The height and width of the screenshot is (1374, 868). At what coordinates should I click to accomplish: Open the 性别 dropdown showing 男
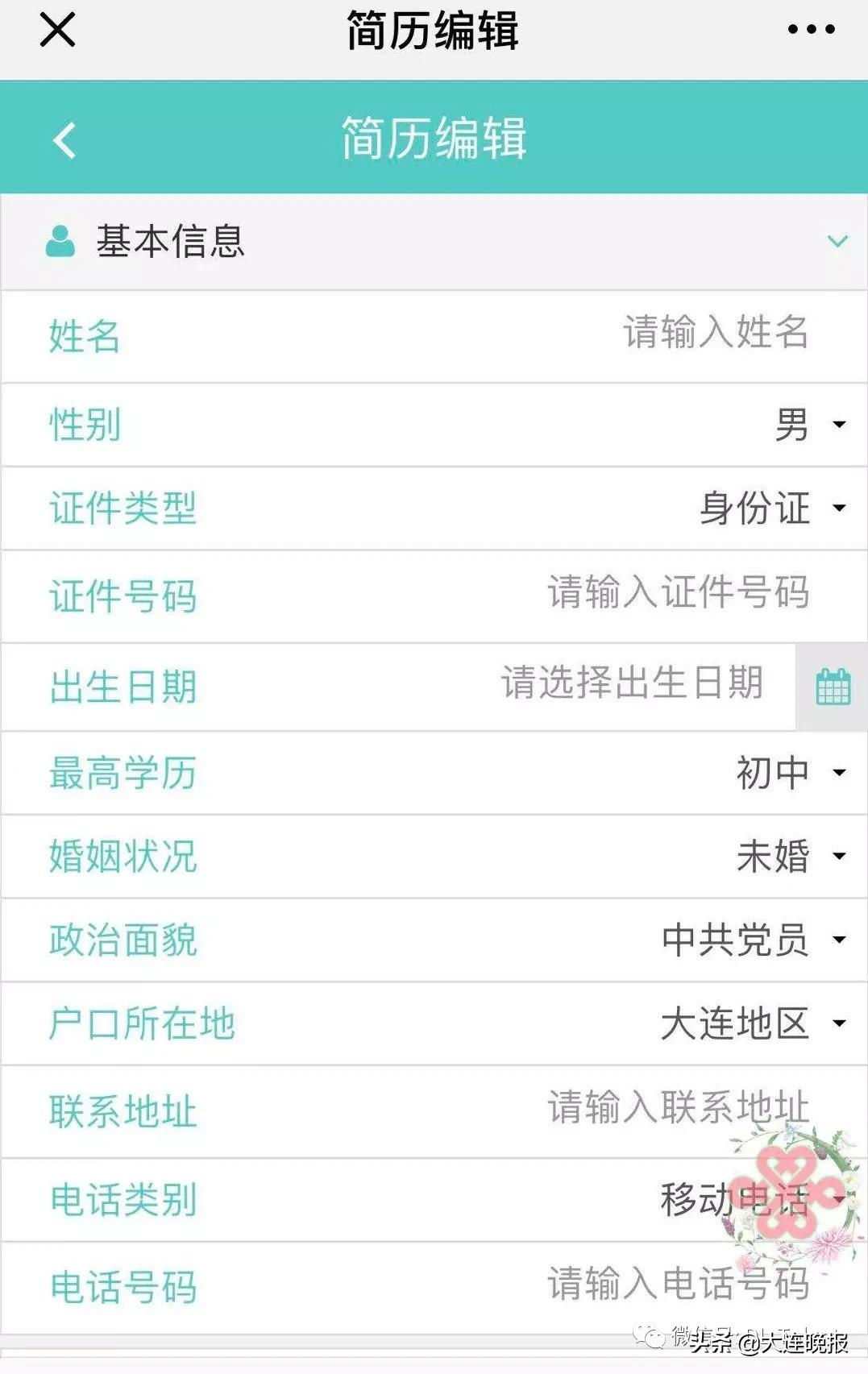[806, 425]
